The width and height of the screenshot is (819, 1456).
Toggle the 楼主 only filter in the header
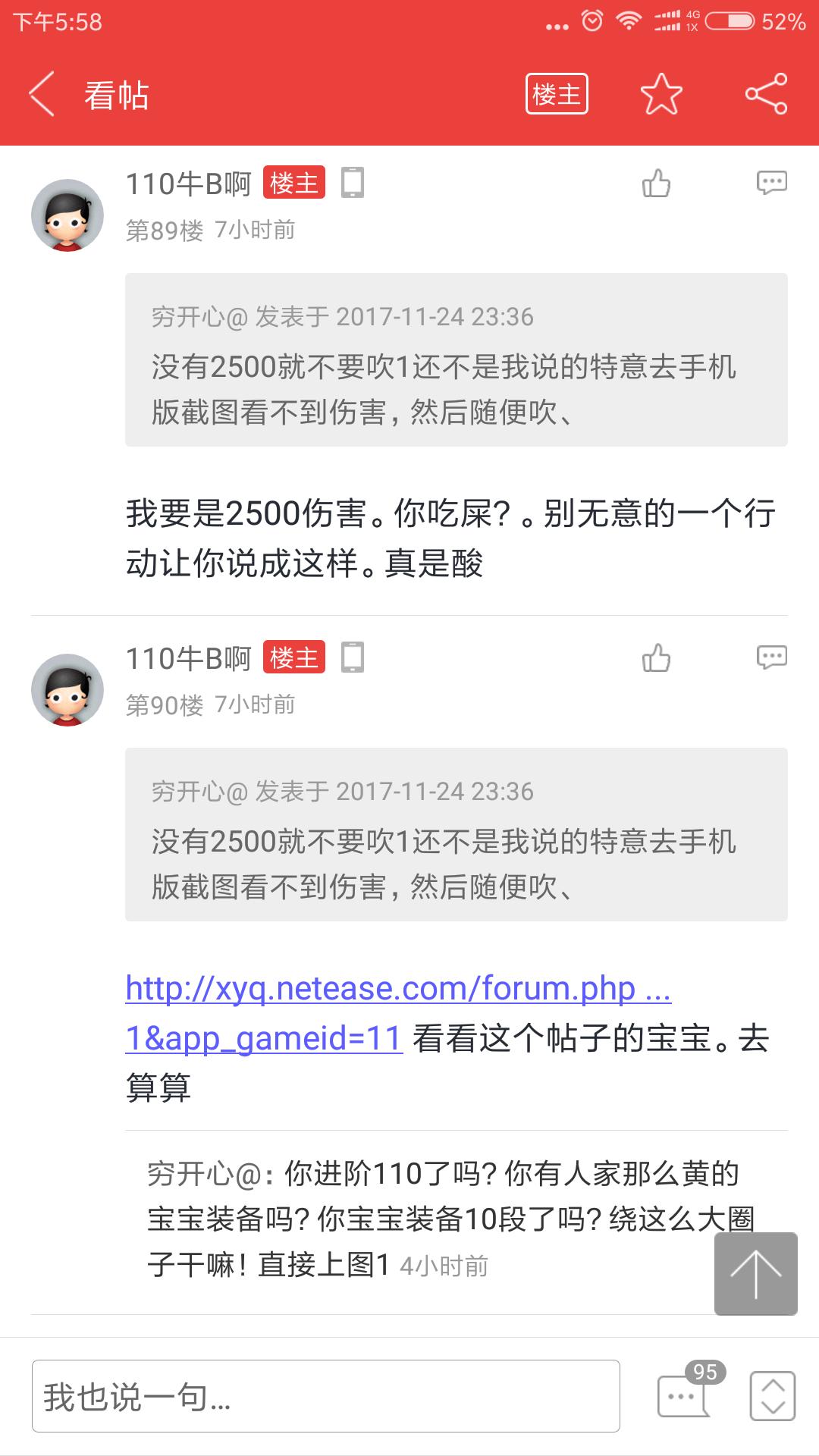point(557,94)
